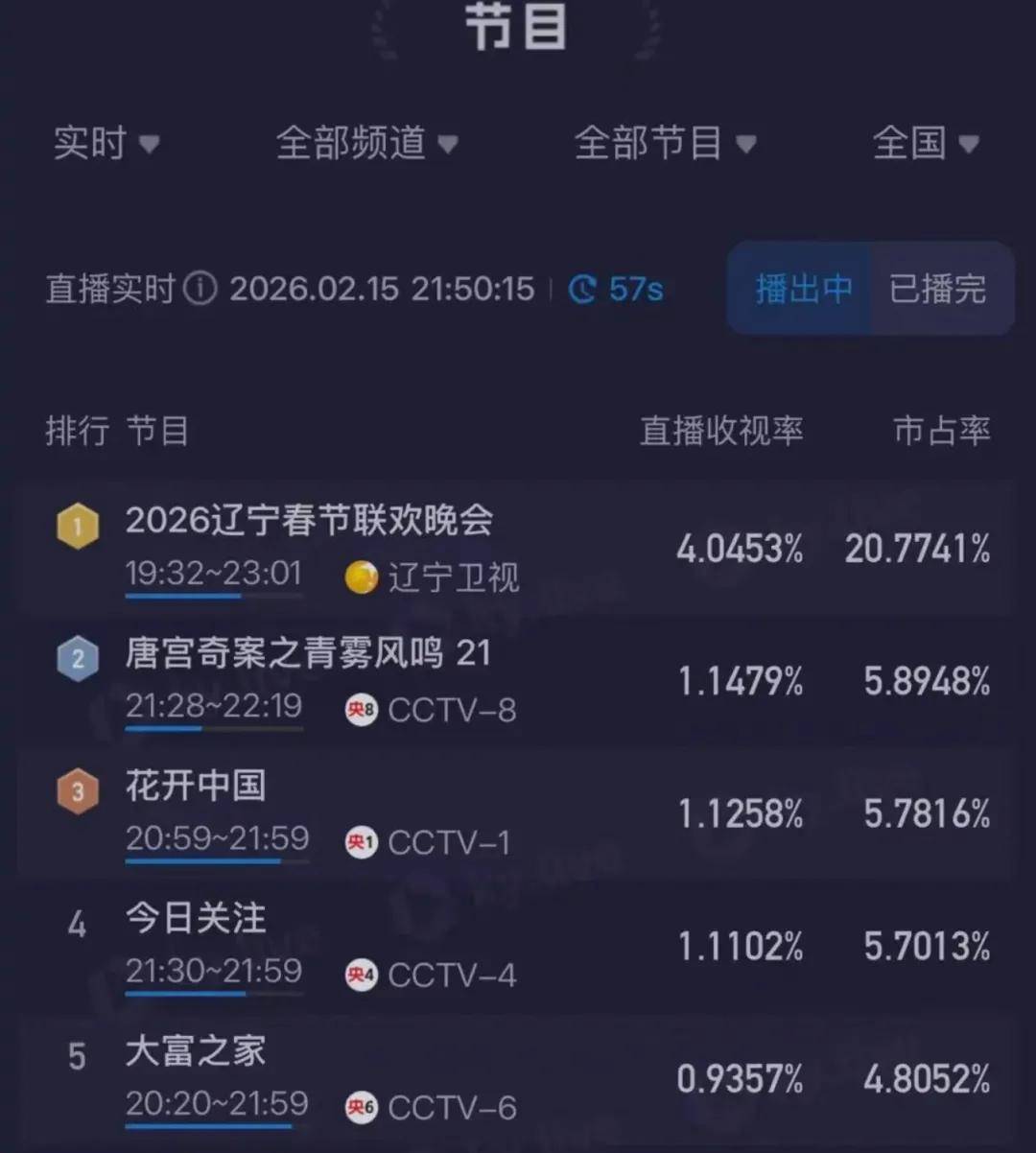Select the 播出中 tab
Screen dimensions: 1036x1153
[803, 289]
